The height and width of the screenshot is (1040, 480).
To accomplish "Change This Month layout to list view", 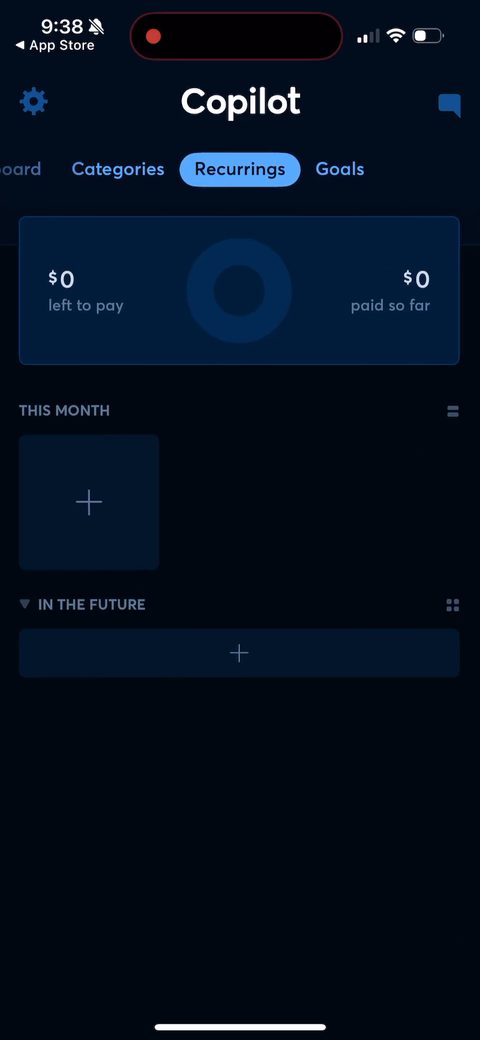I will coord(453,411).
